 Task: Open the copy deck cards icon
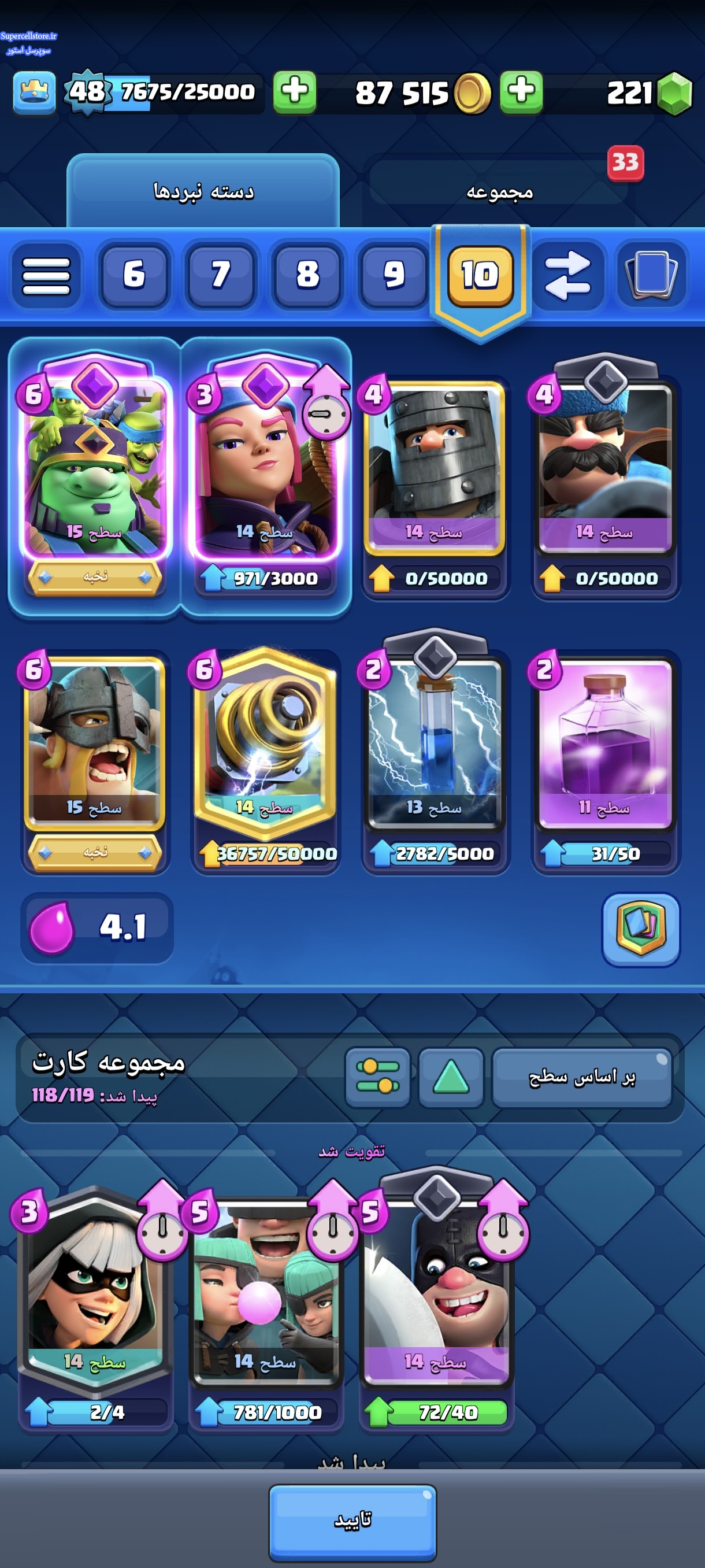tap(652, 275)
